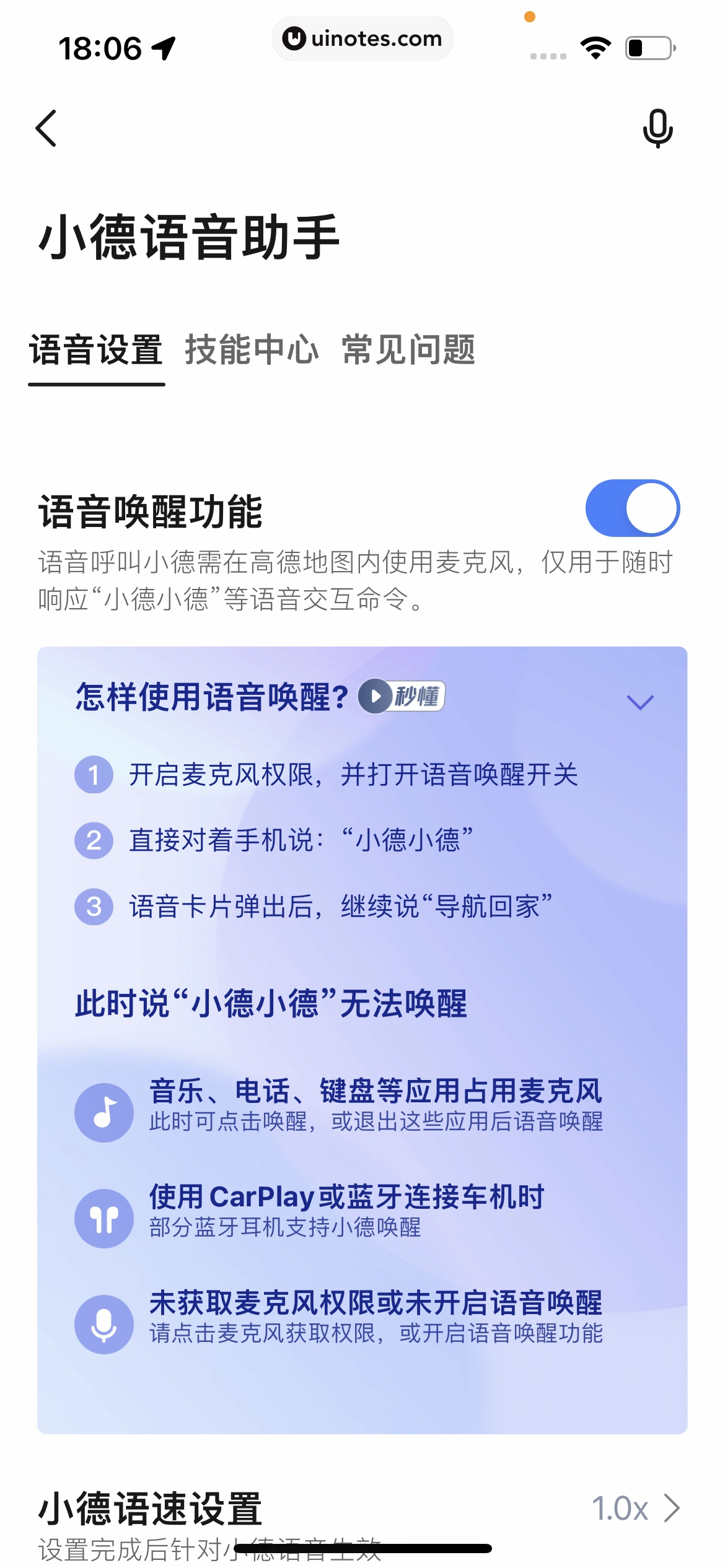Switch to the 技能中心 tab
Screen dimensions: 725x1568
point(252,350)
